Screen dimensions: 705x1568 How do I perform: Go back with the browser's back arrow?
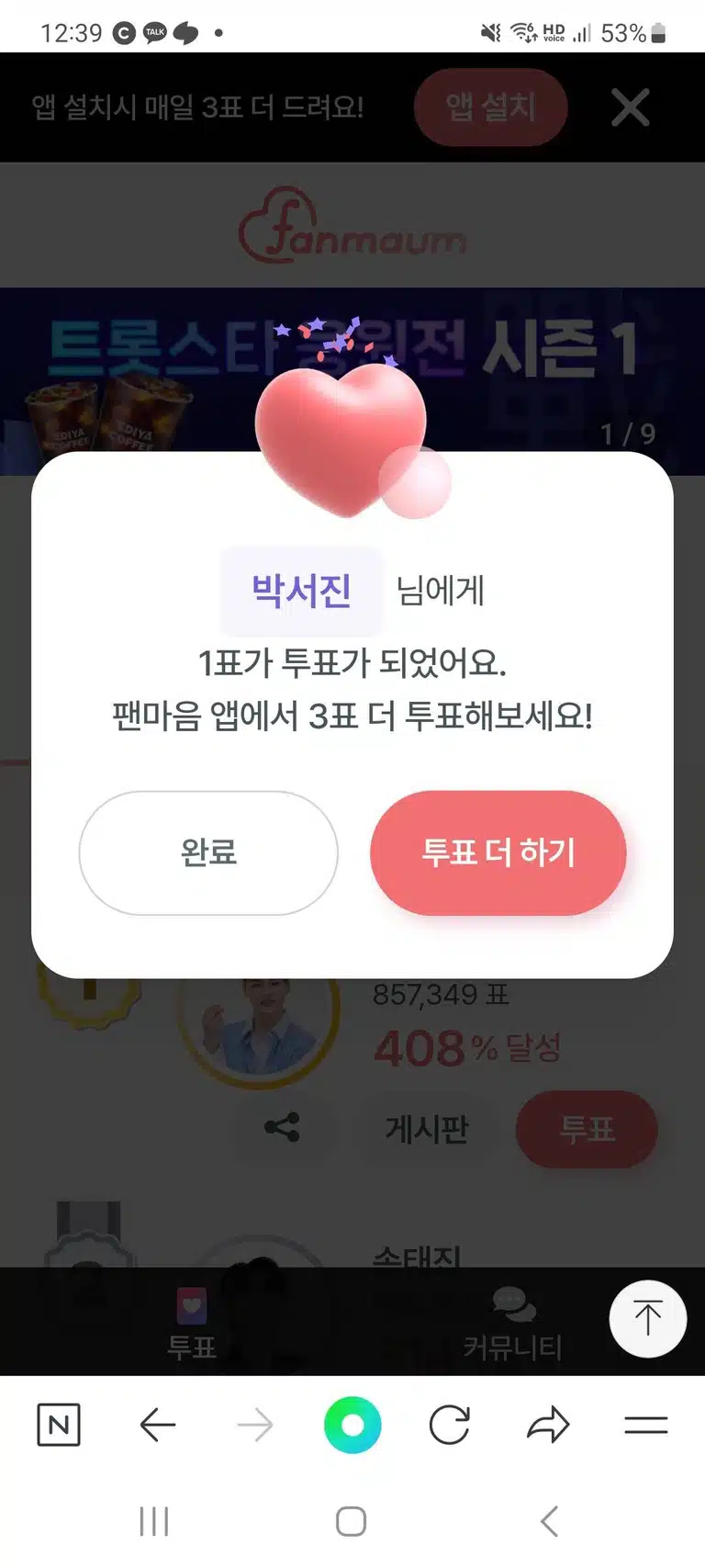pos(158,1425)
